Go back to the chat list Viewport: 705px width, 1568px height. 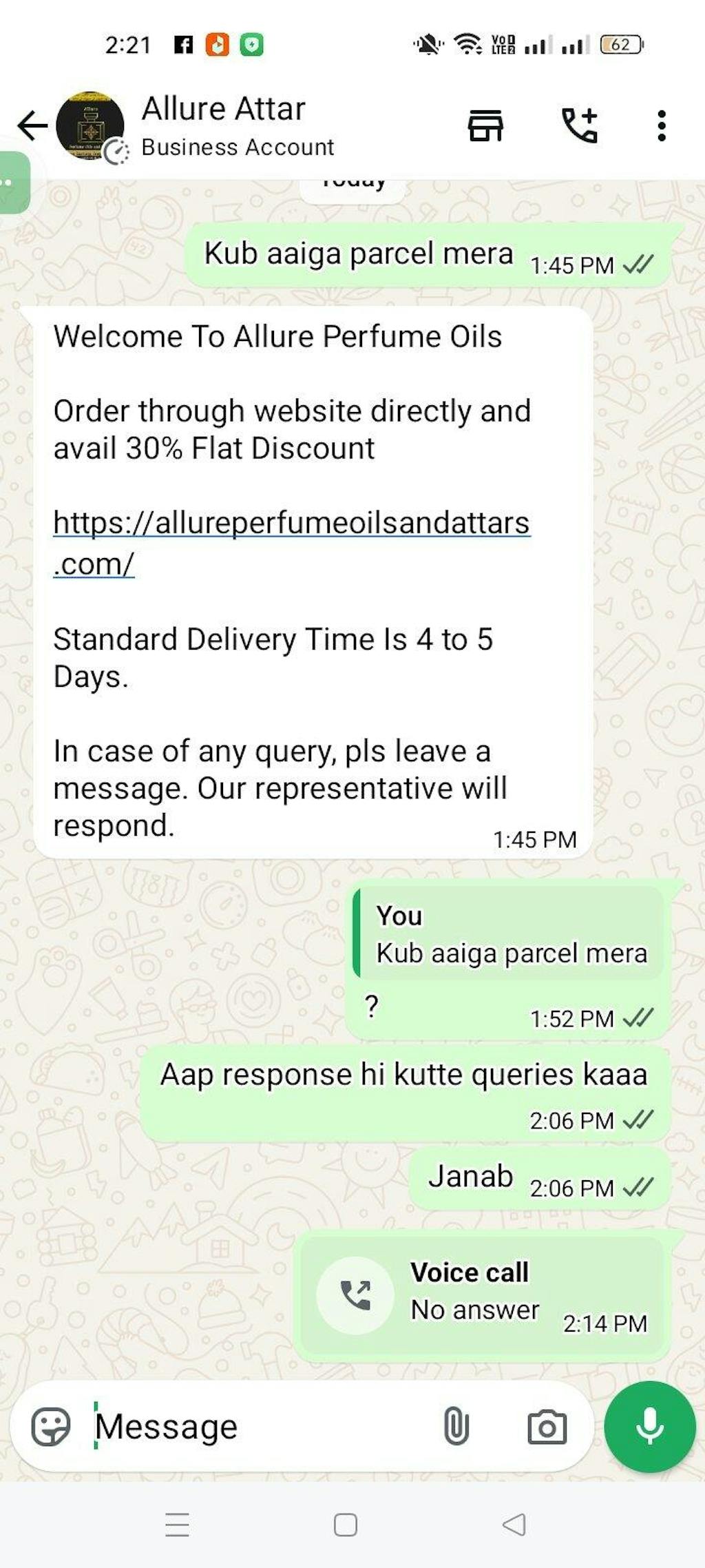32,125
